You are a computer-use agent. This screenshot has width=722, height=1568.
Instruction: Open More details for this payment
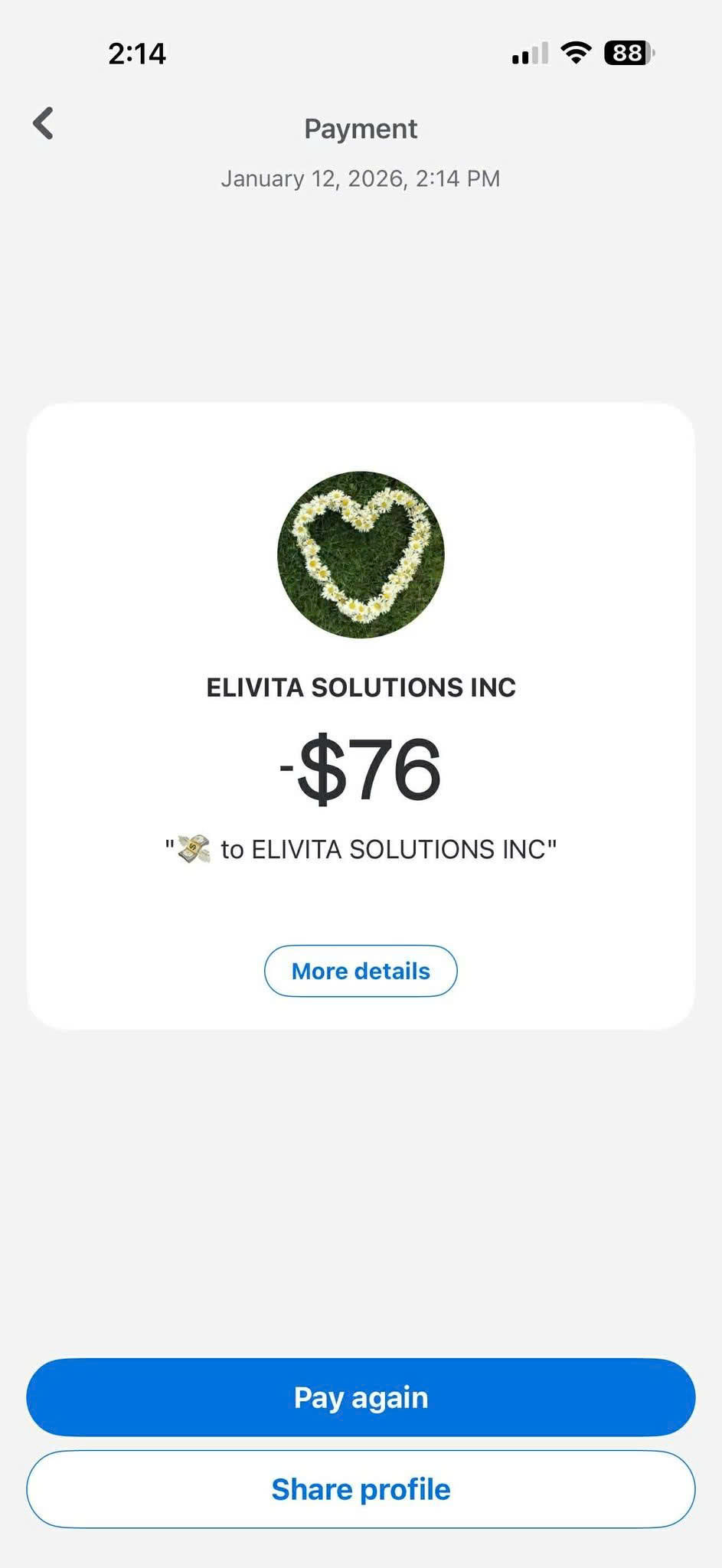pos(361,971)
